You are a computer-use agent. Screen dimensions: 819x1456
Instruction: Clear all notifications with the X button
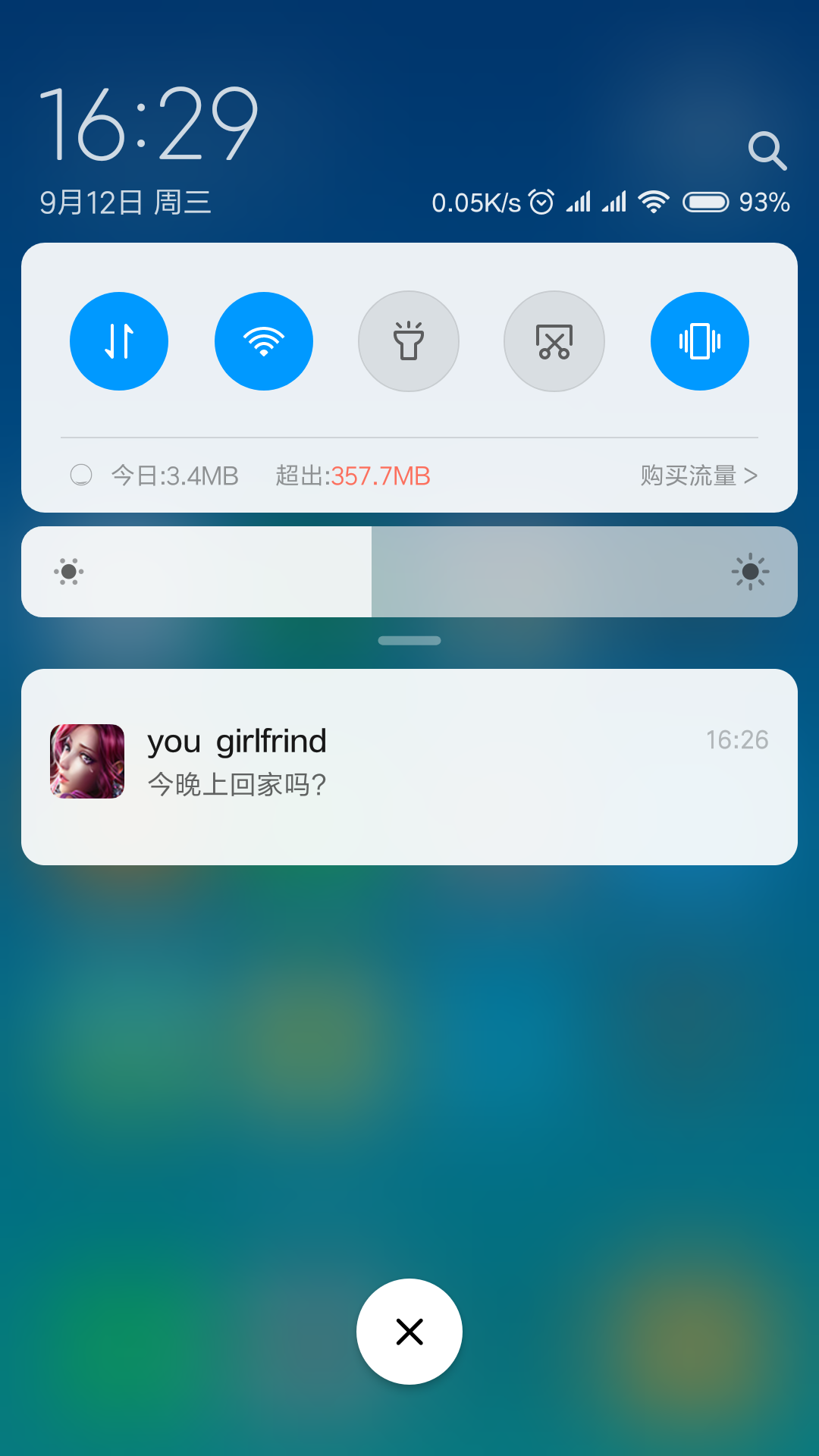(x=409, y=1332)
